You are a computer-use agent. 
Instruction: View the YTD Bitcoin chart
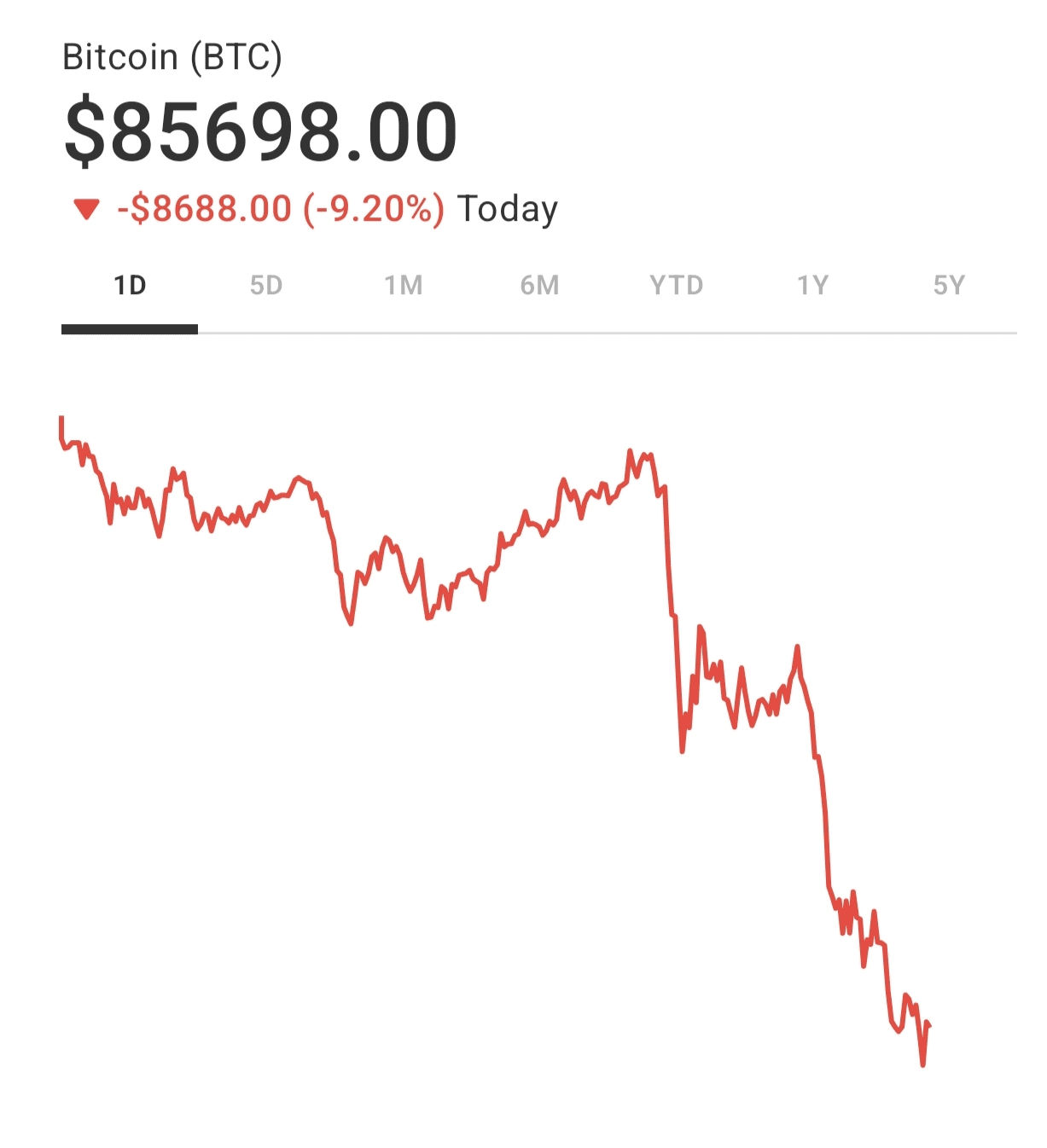tap(676, 285)
